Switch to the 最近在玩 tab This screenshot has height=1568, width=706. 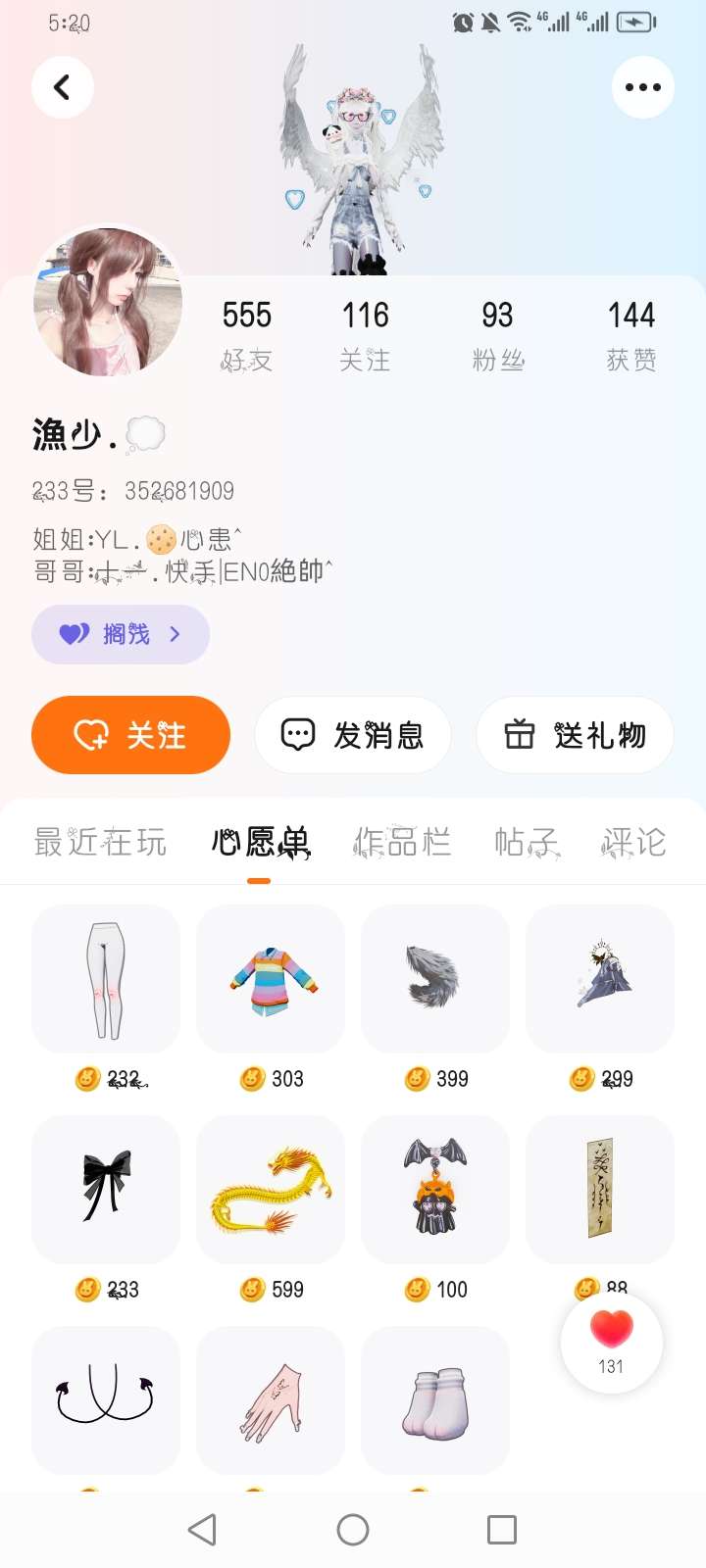tap(100, 842)
